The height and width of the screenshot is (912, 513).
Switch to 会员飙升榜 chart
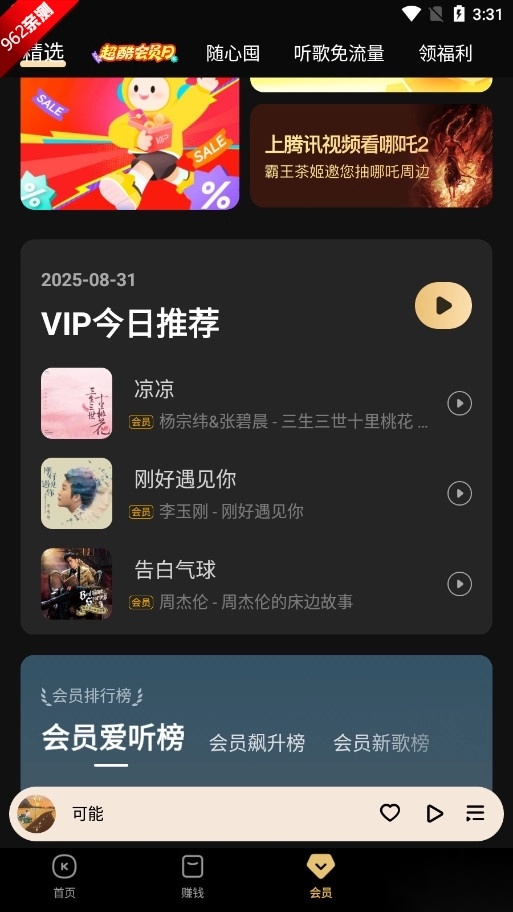pos(257,743)
